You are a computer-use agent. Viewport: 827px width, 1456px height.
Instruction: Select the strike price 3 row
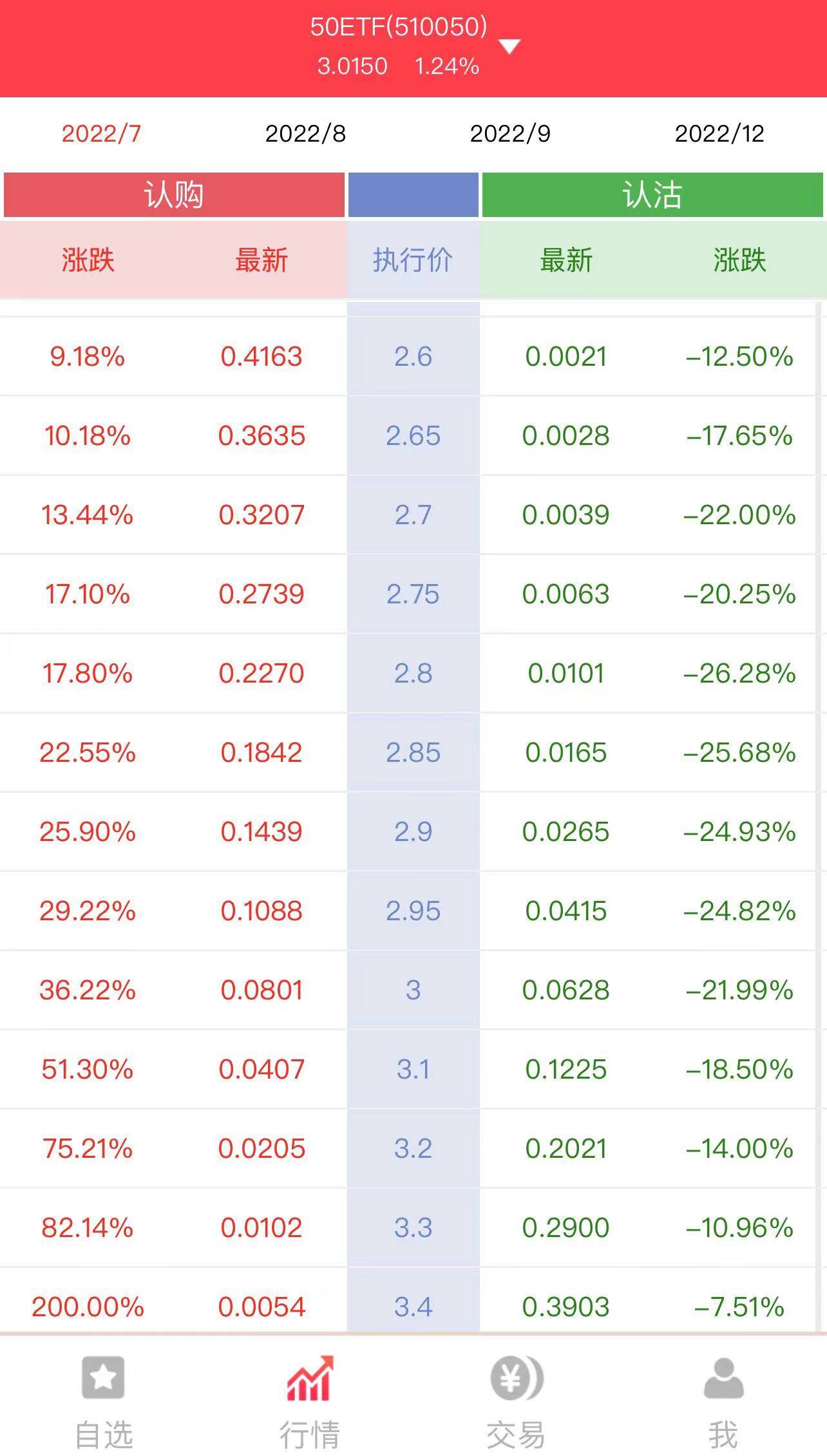click(413, 990)
